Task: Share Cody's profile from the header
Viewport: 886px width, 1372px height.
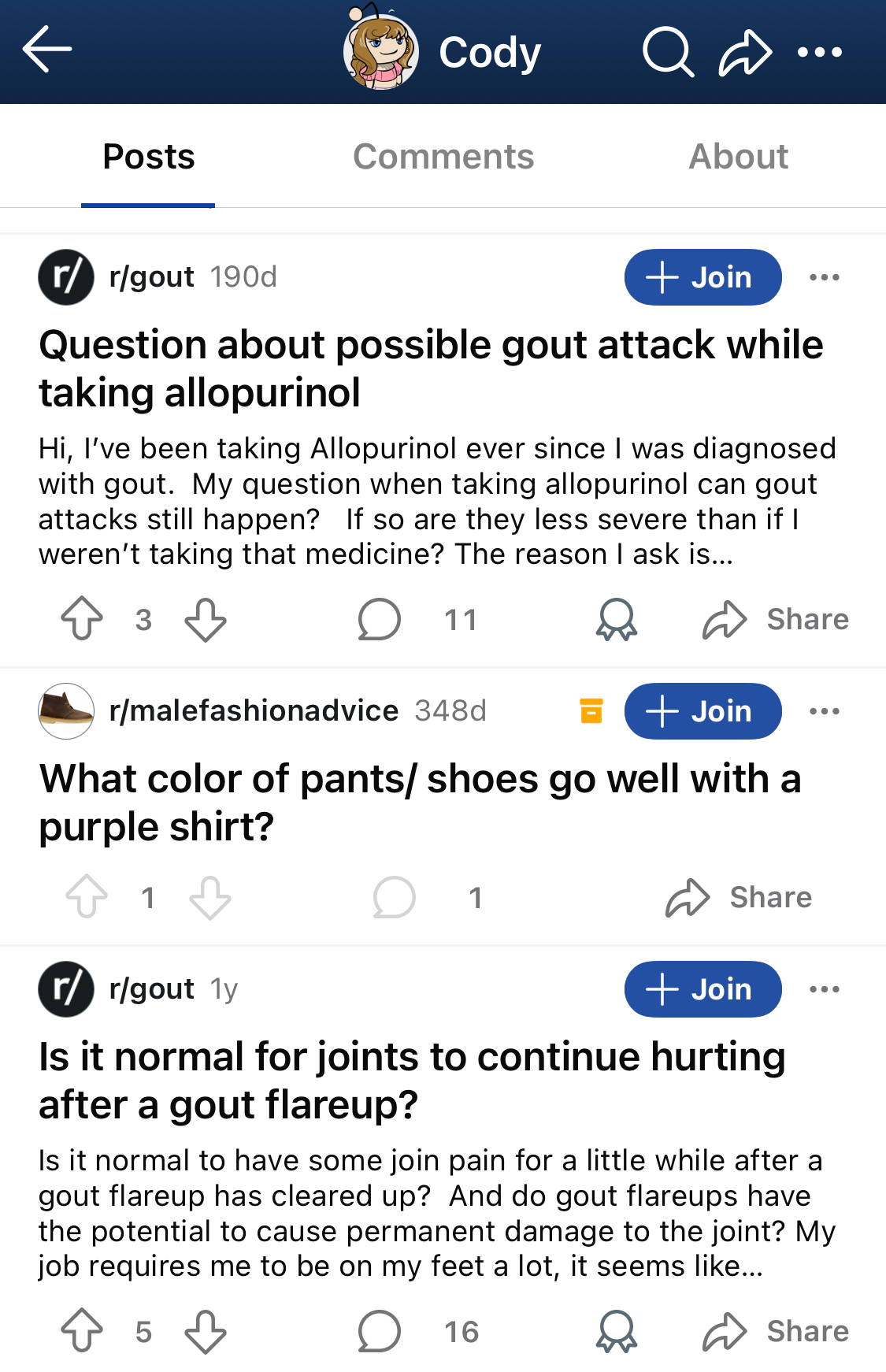Action: click(744, 52)
